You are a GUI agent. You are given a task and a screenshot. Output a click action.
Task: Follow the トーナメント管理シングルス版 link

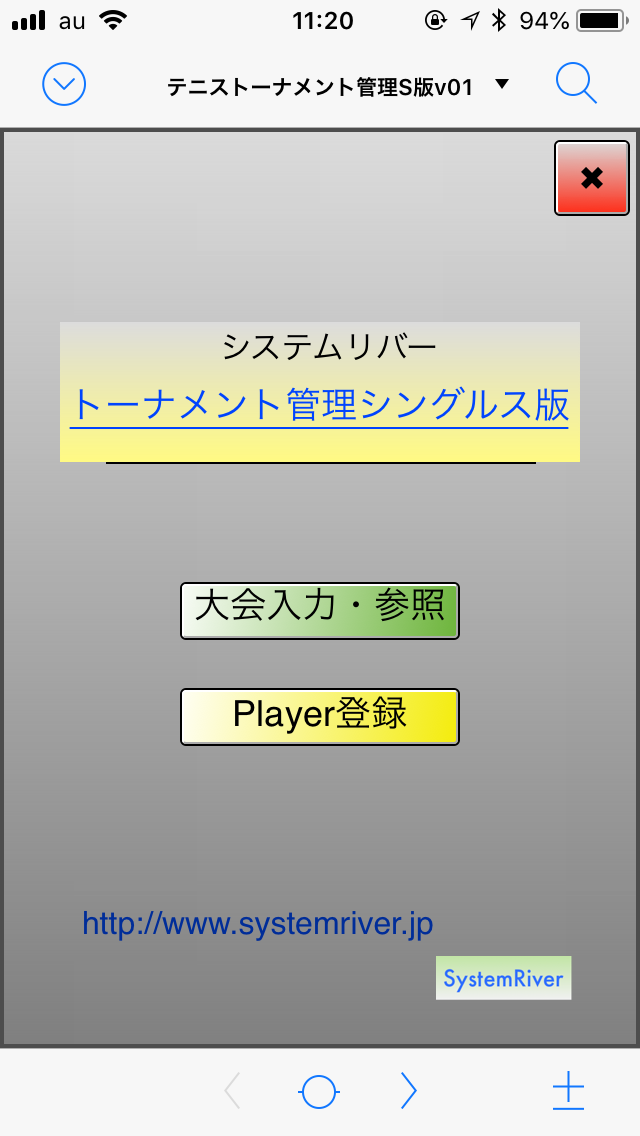tap(320, 406)
